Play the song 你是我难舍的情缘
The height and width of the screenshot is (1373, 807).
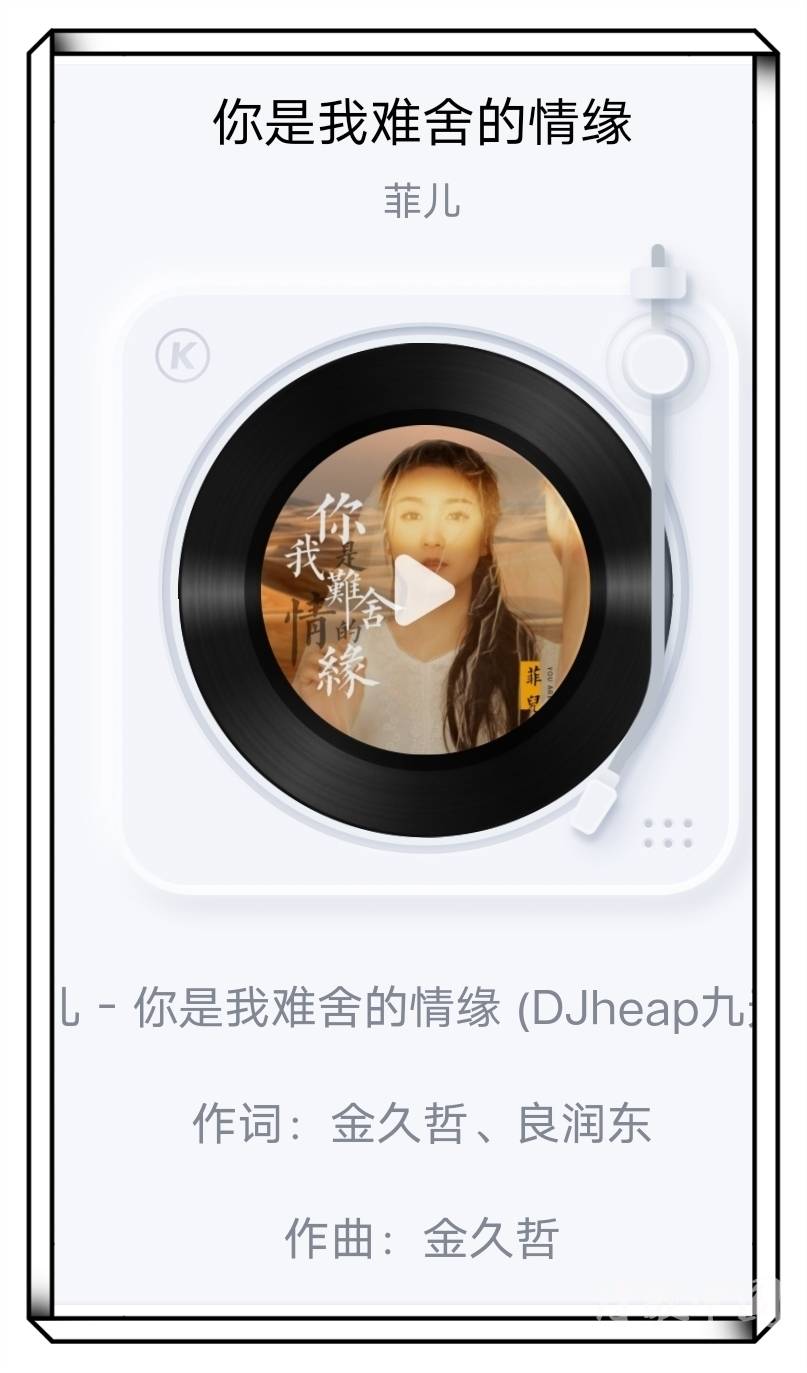[424, 590]
